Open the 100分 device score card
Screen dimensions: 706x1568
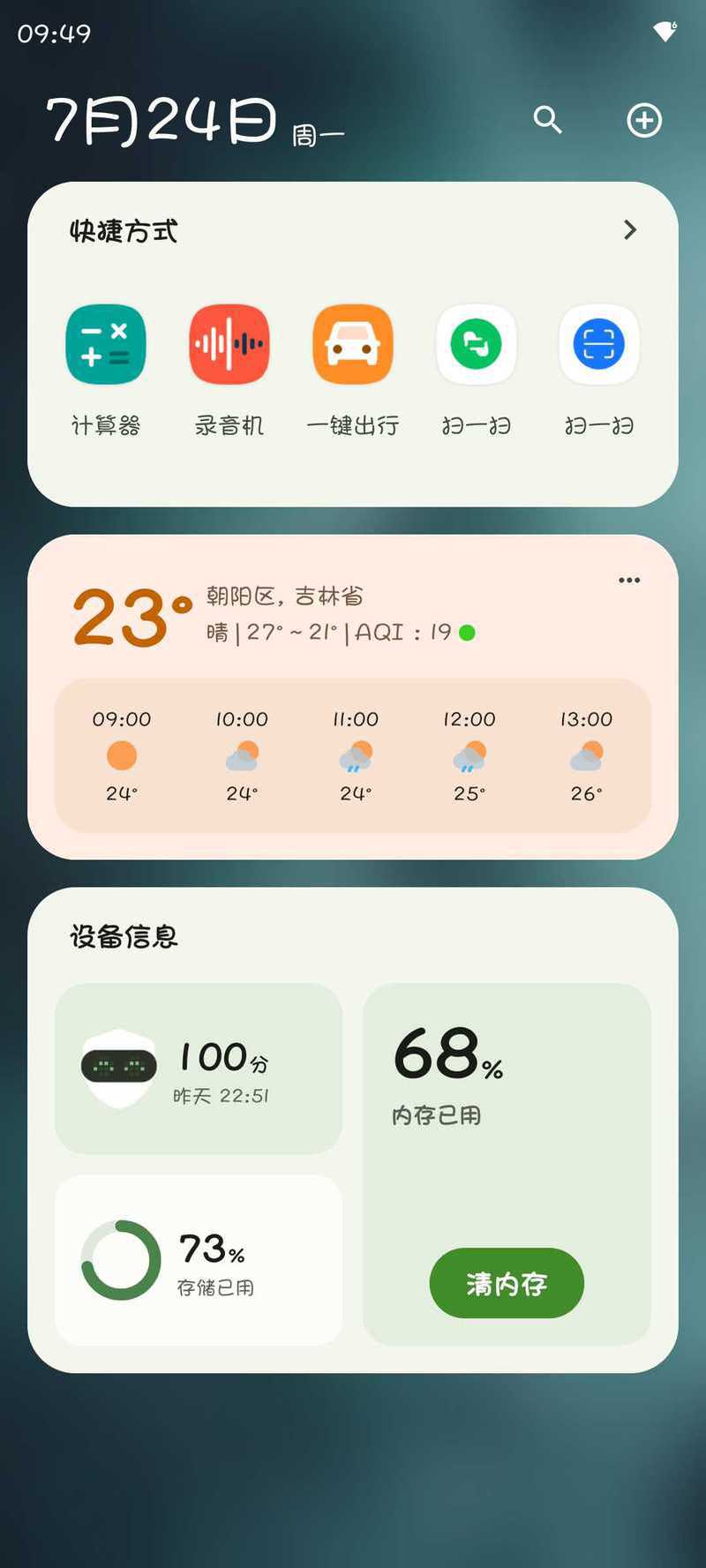(x=199, y=1069)
